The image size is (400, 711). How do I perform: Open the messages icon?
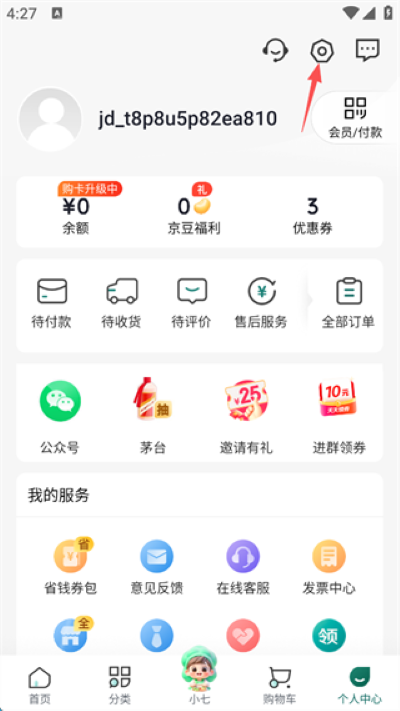click(367, 50)
